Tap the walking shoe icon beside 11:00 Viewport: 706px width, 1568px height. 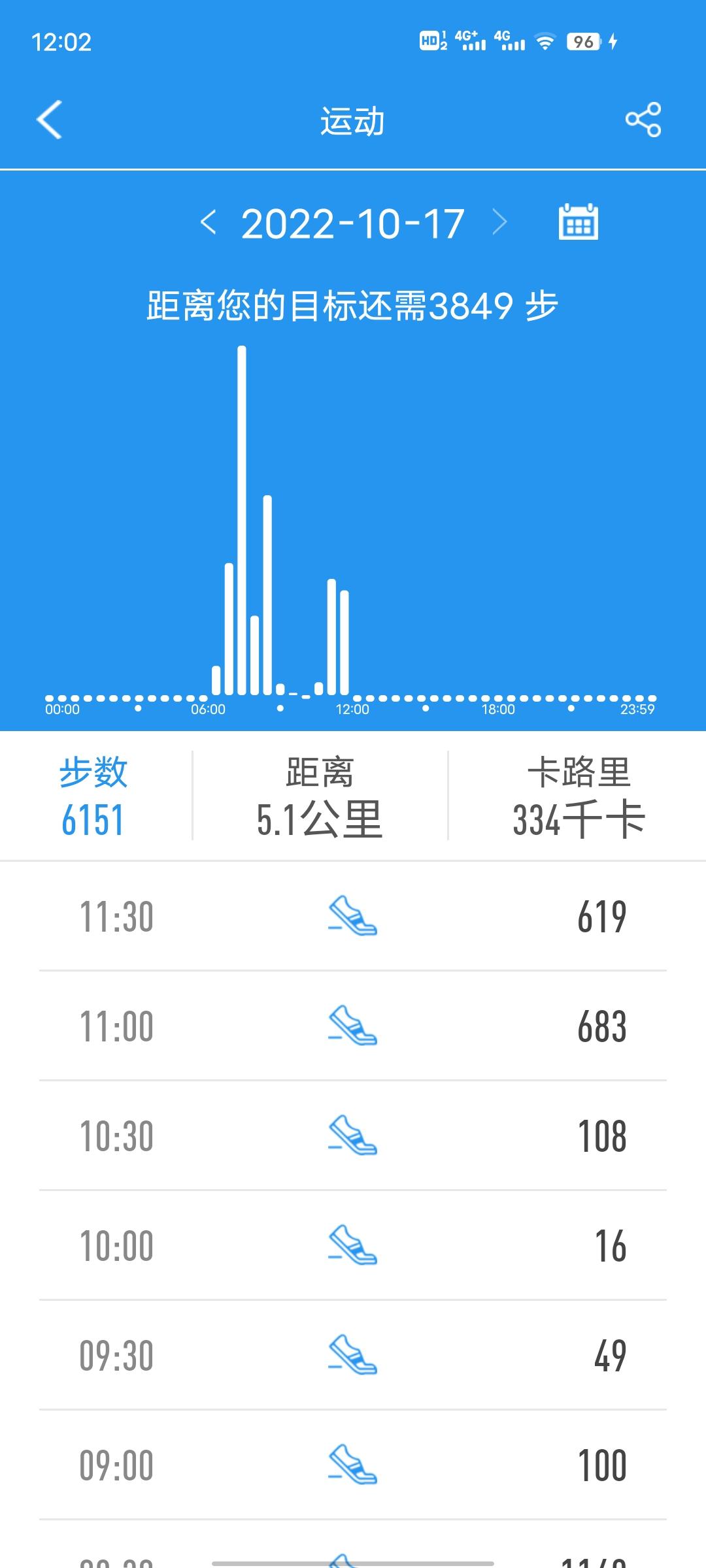click(353, 1026)
